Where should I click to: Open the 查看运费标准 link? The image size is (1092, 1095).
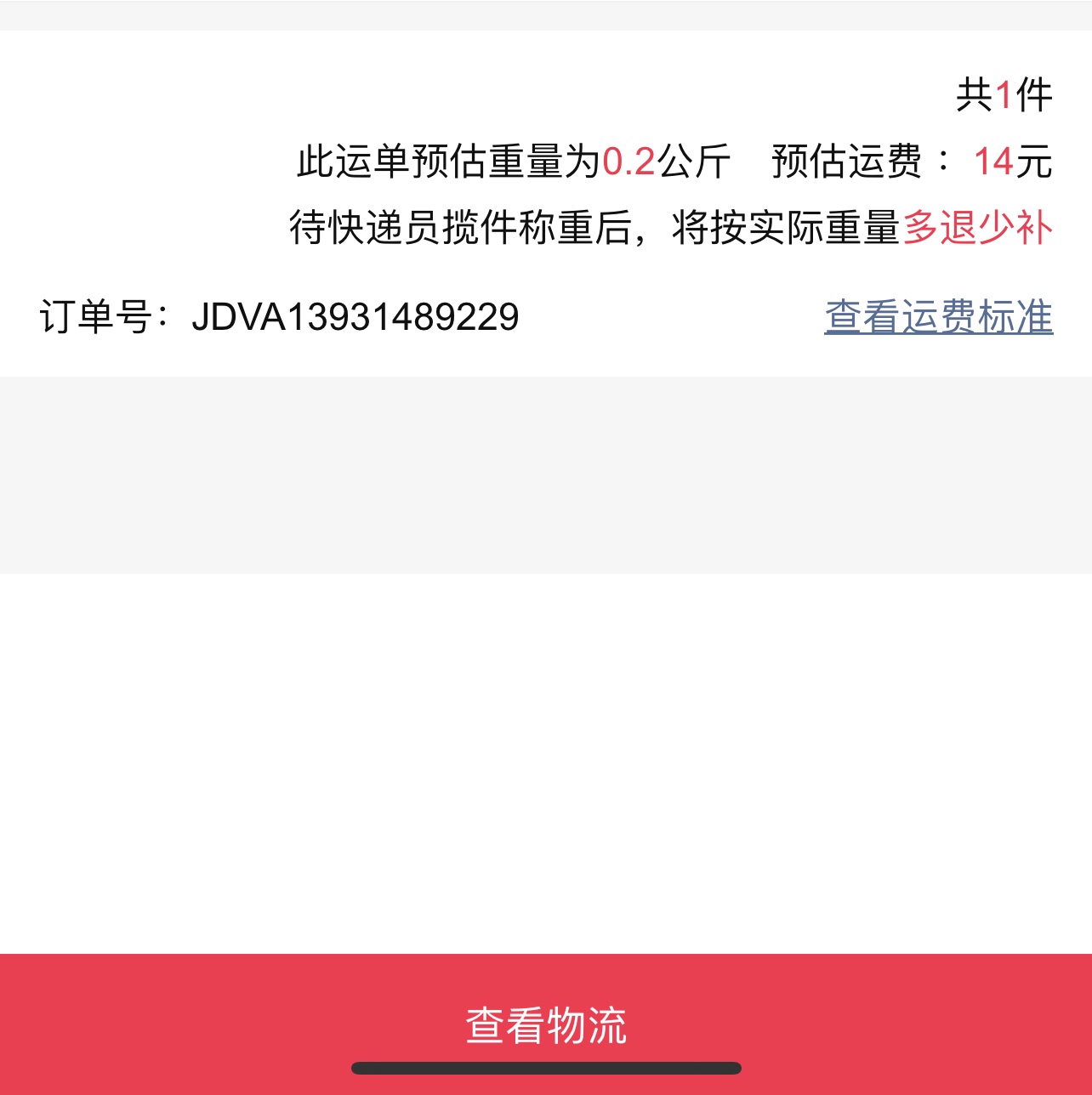coord(938,317)
